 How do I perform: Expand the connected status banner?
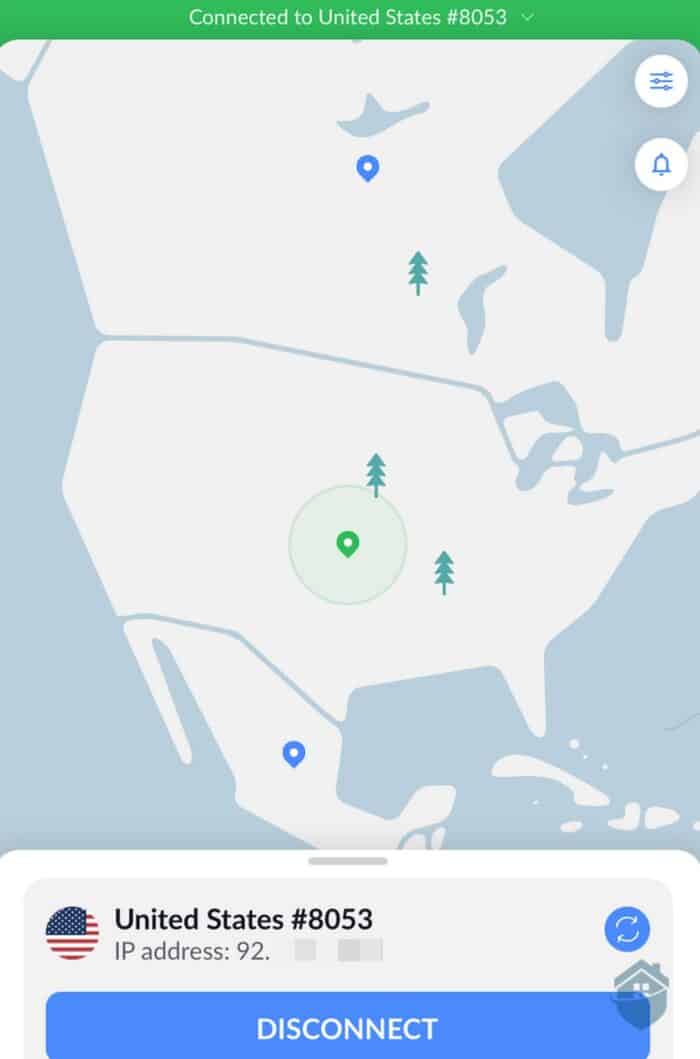[360, 17]
